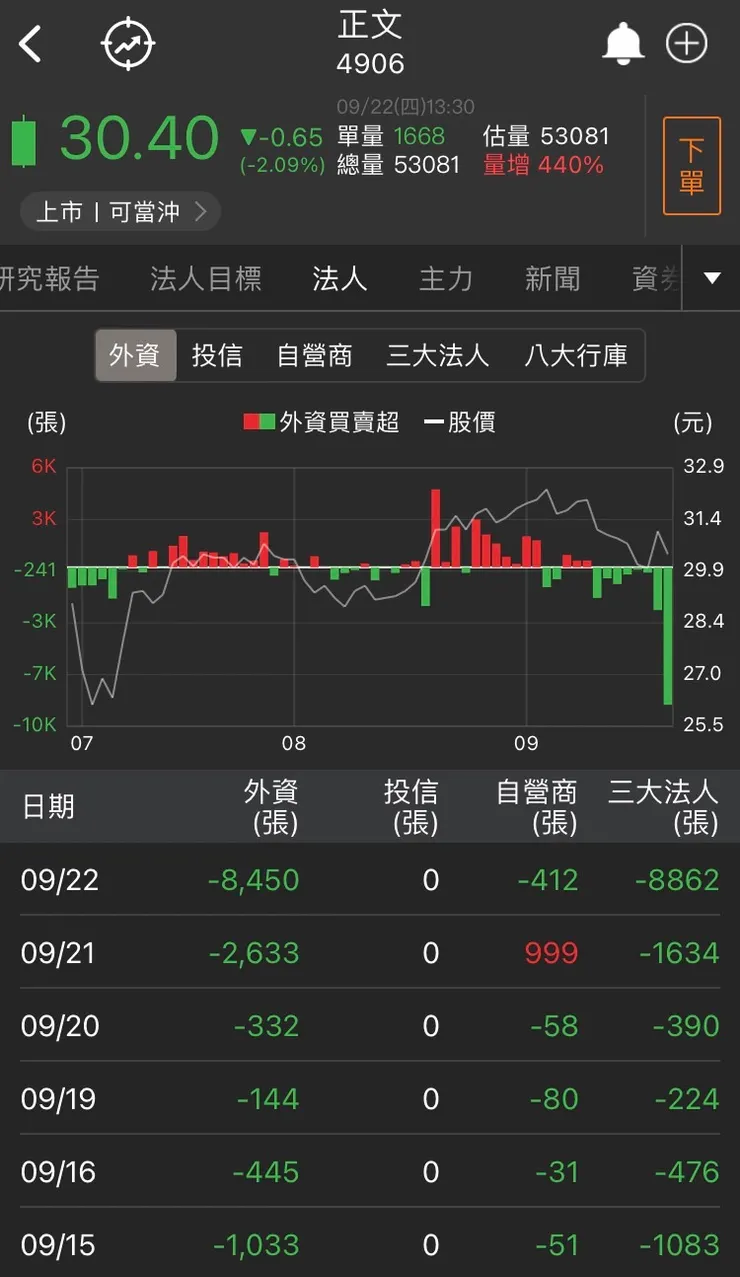
Task: Switch to the 投信 data view
Action: click(216, 355)
